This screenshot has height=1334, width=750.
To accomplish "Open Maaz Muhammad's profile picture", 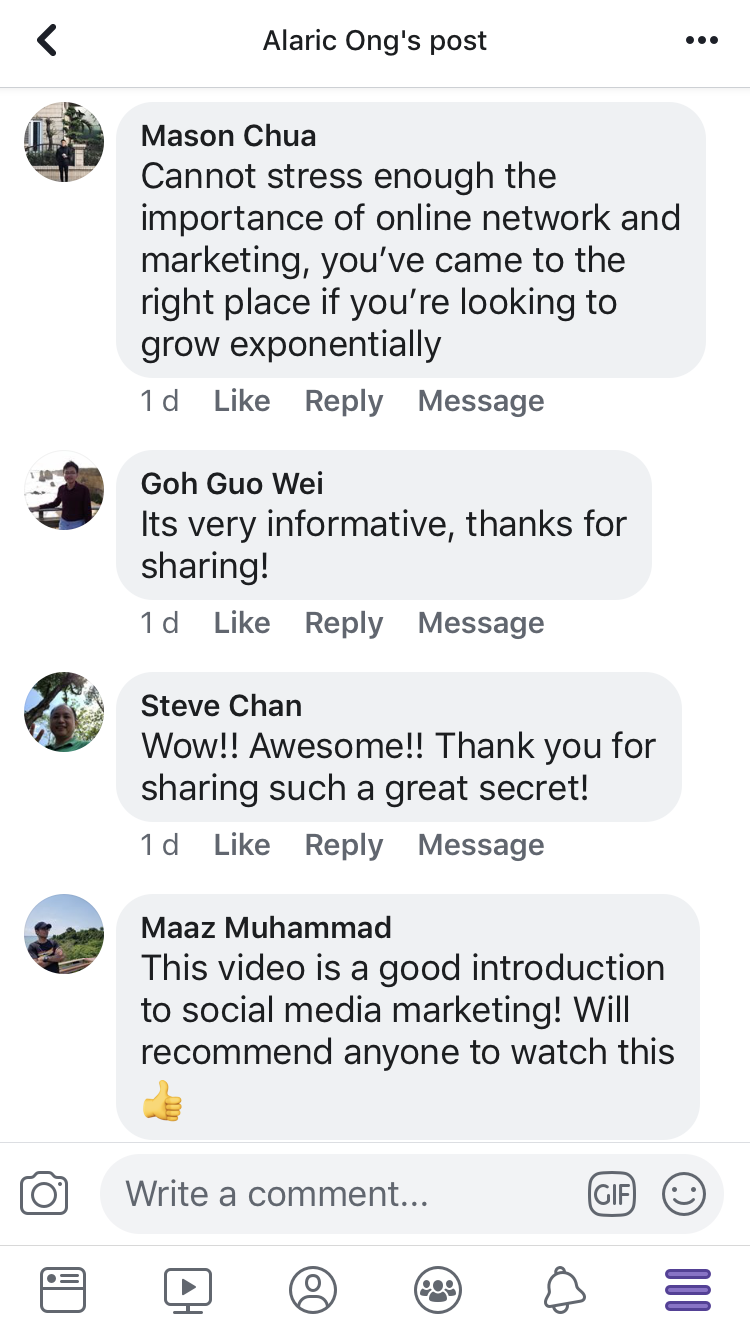I will pyautogui.click(x=64, y=934).
